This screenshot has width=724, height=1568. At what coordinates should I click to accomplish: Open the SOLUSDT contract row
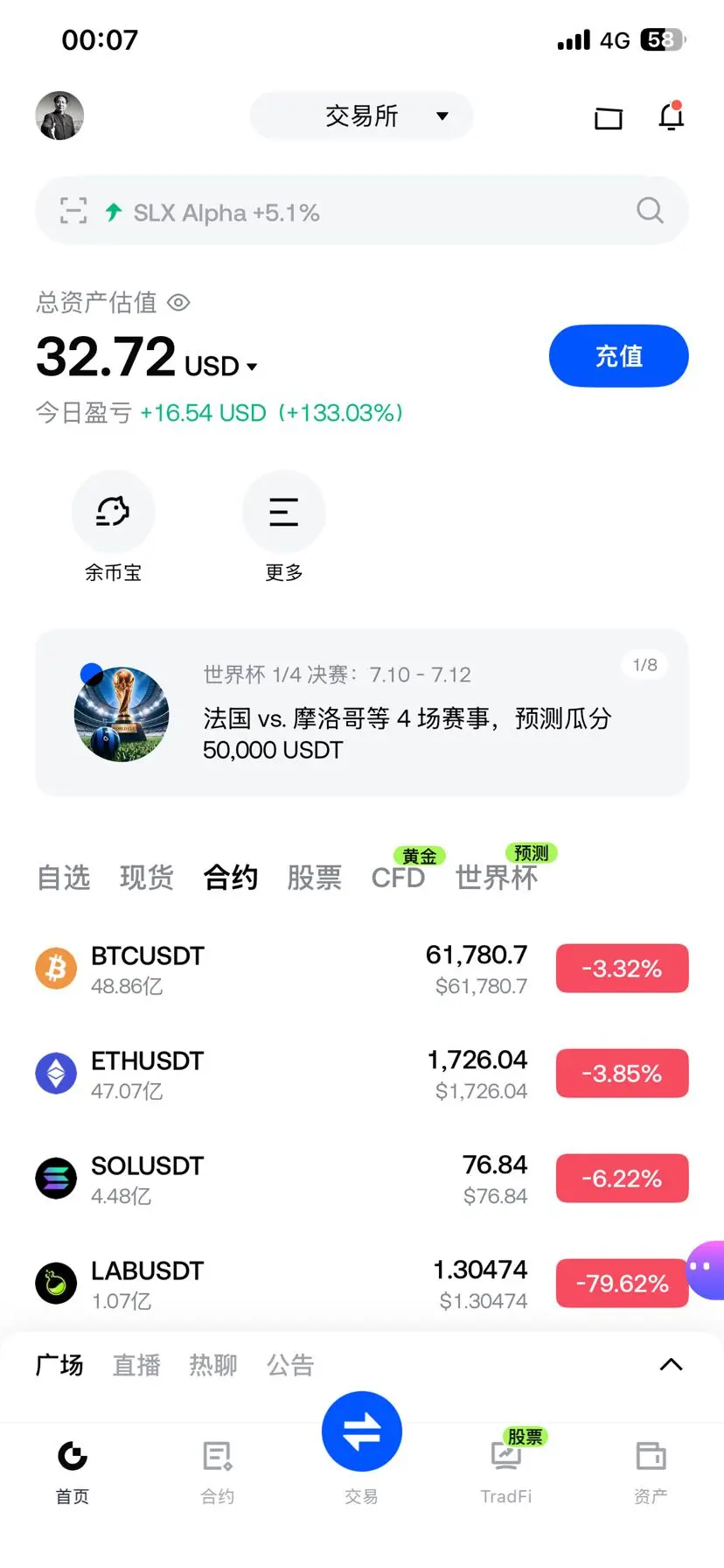(x=362, y=1179)
